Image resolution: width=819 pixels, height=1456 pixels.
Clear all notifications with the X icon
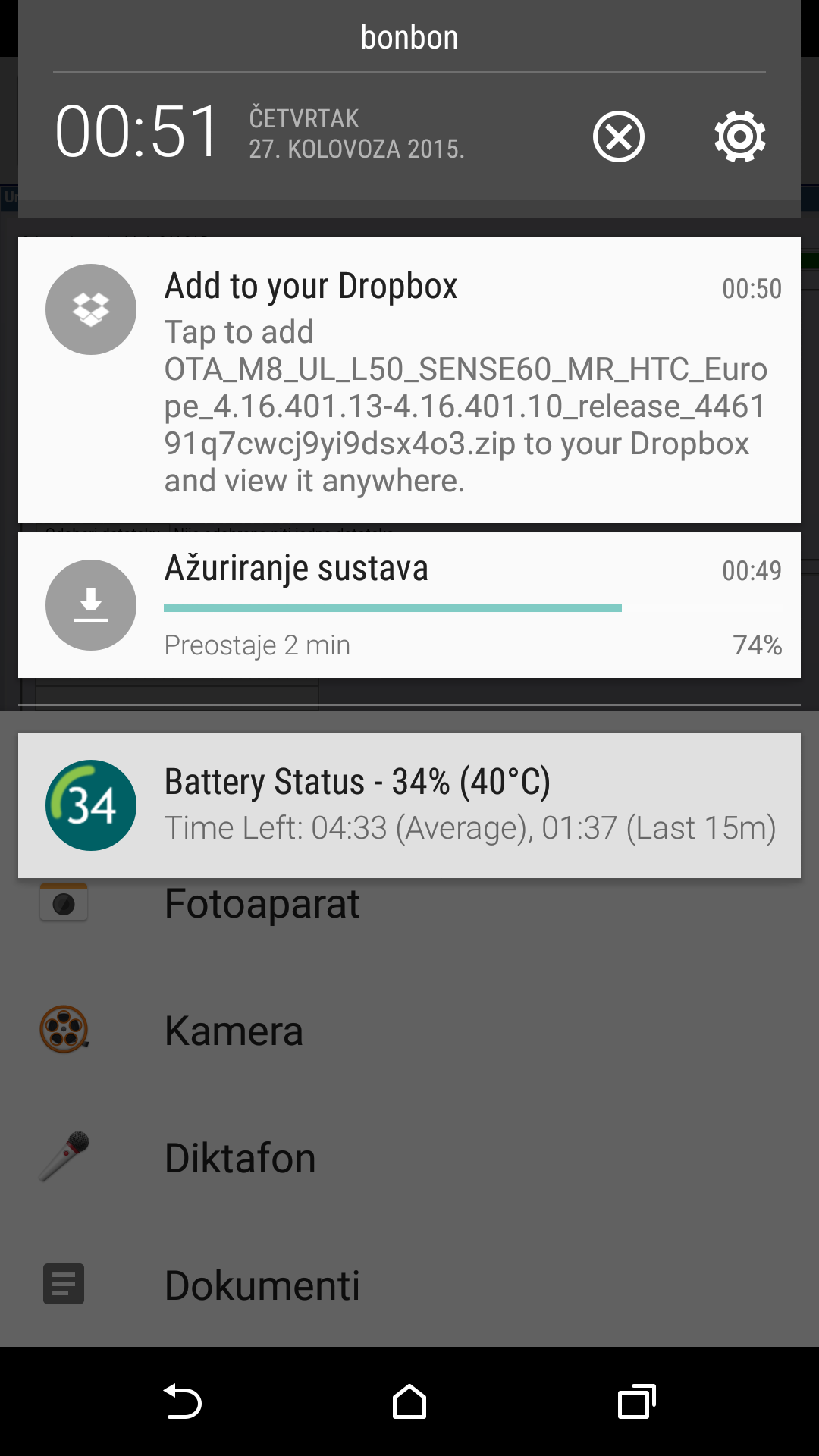pos(618,136)
